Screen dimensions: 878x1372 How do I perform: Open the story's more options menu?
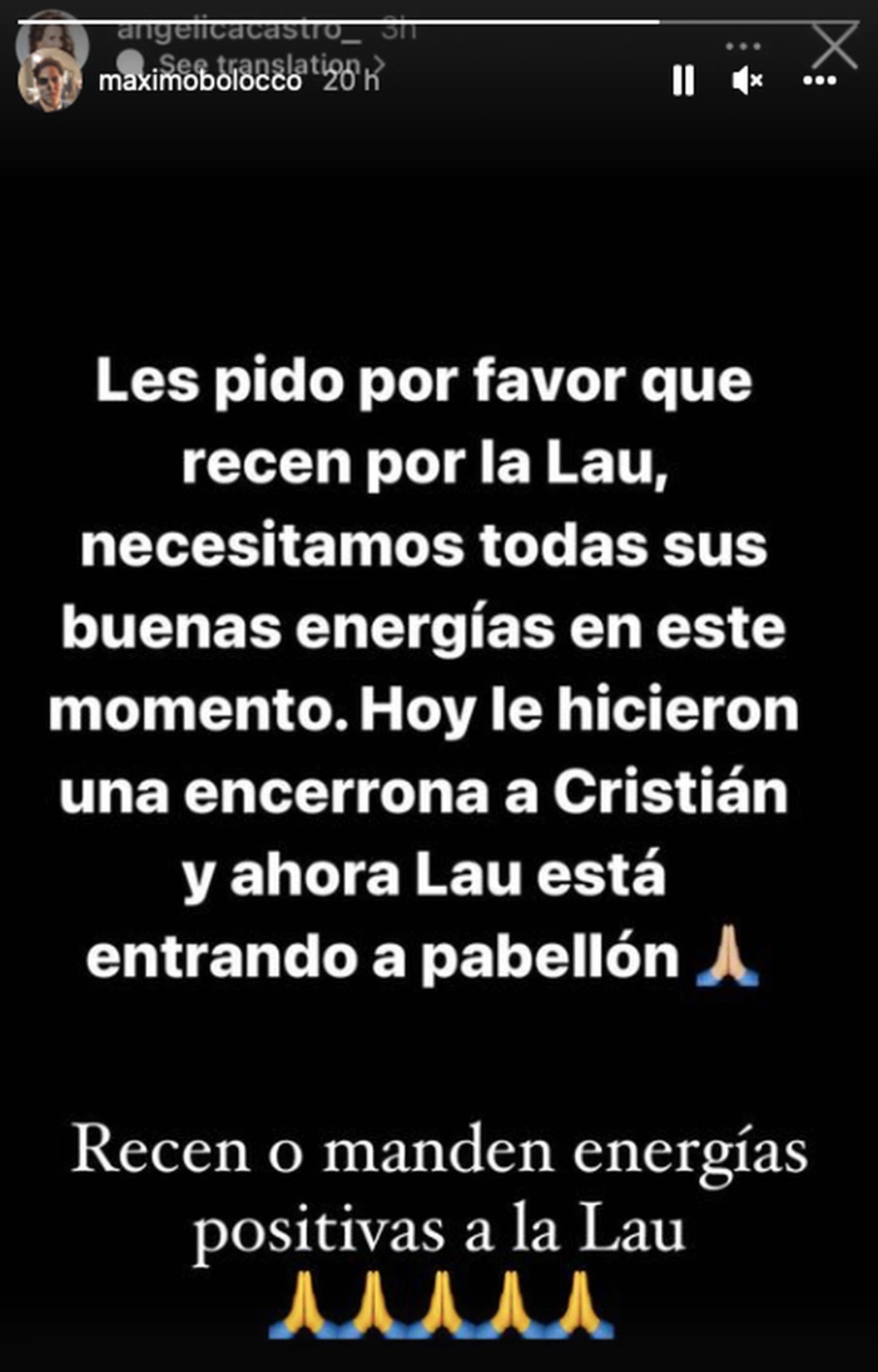[819, 80]
